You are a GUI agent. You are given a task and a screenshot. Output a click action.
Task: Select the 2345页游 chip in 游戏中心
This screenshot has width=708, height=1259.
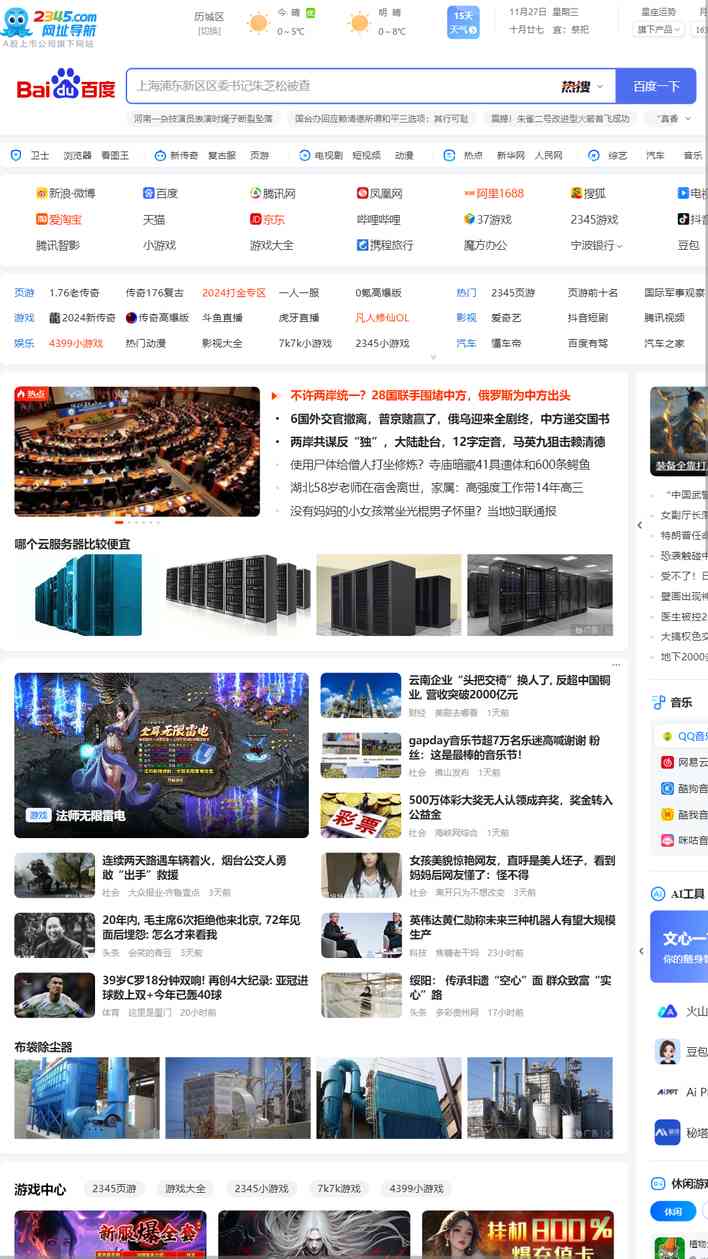point(114,1189)
